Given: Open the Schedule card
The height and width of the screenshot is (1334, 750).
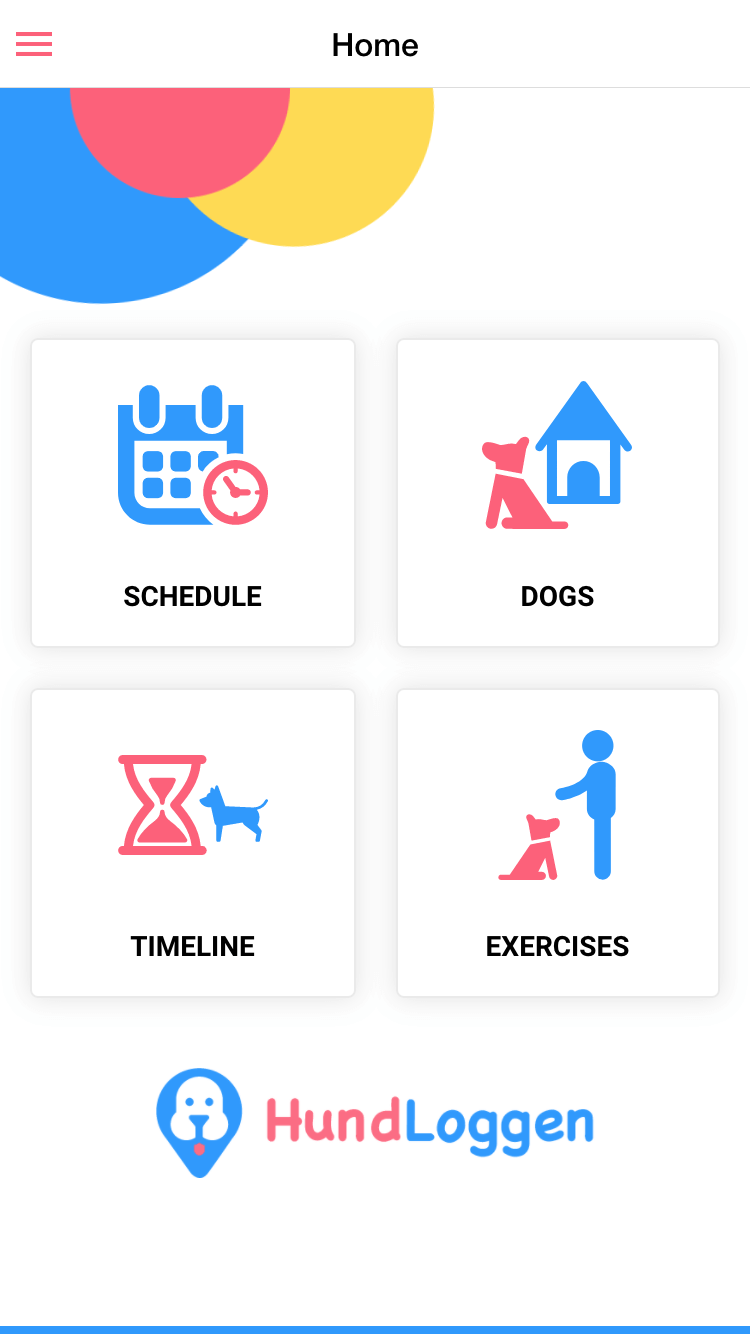Looking at the screenshot, I should point(193,493).
